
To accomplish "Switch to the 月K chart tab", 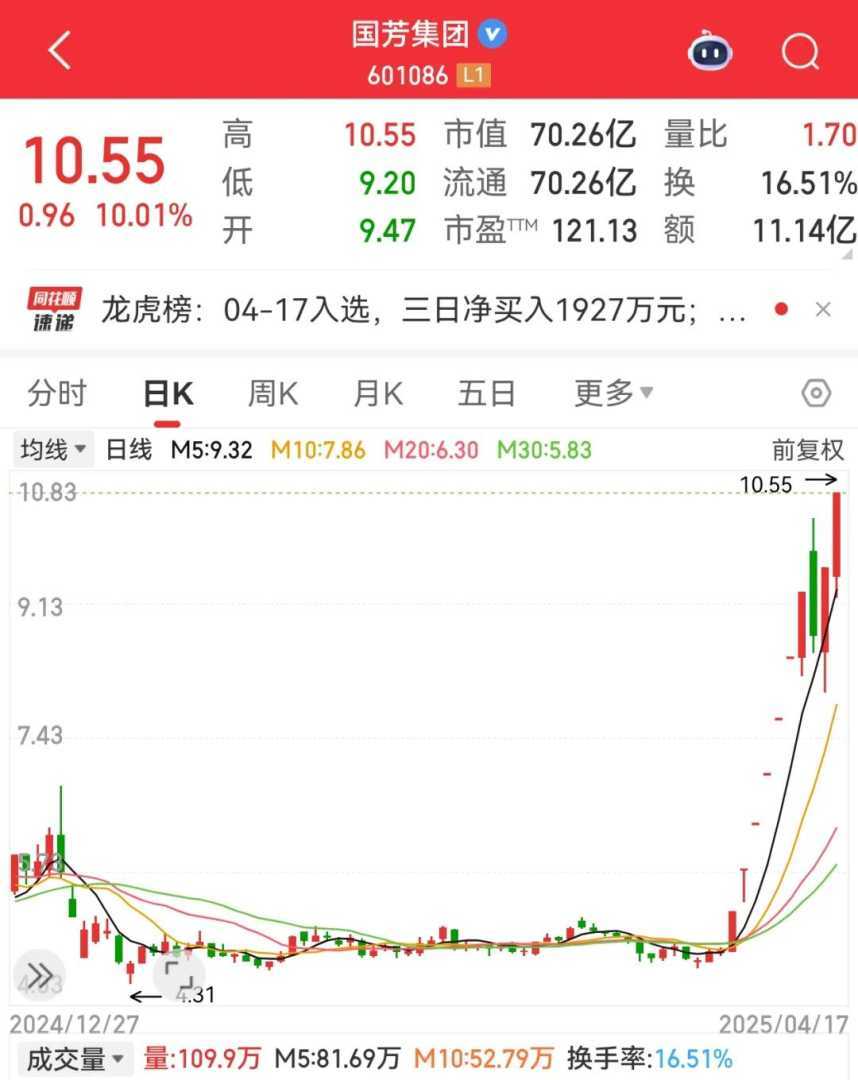I will (x=378, y=394).
